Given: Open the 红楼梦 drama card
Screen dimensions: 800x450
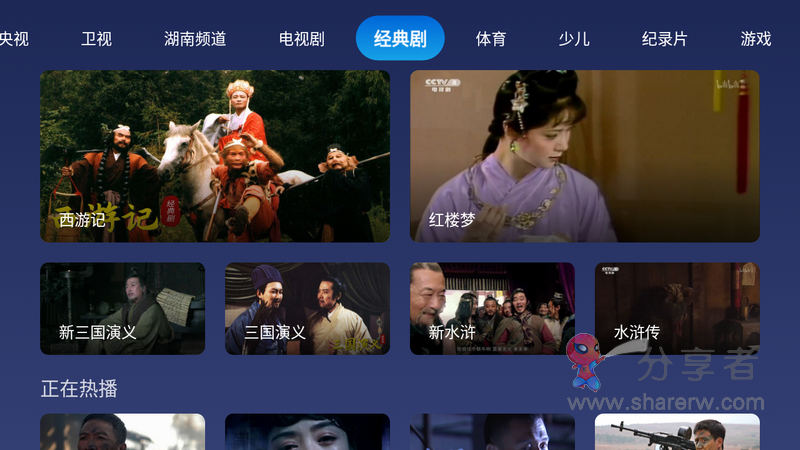Looking at the screenshot, I should pos(584,156).
